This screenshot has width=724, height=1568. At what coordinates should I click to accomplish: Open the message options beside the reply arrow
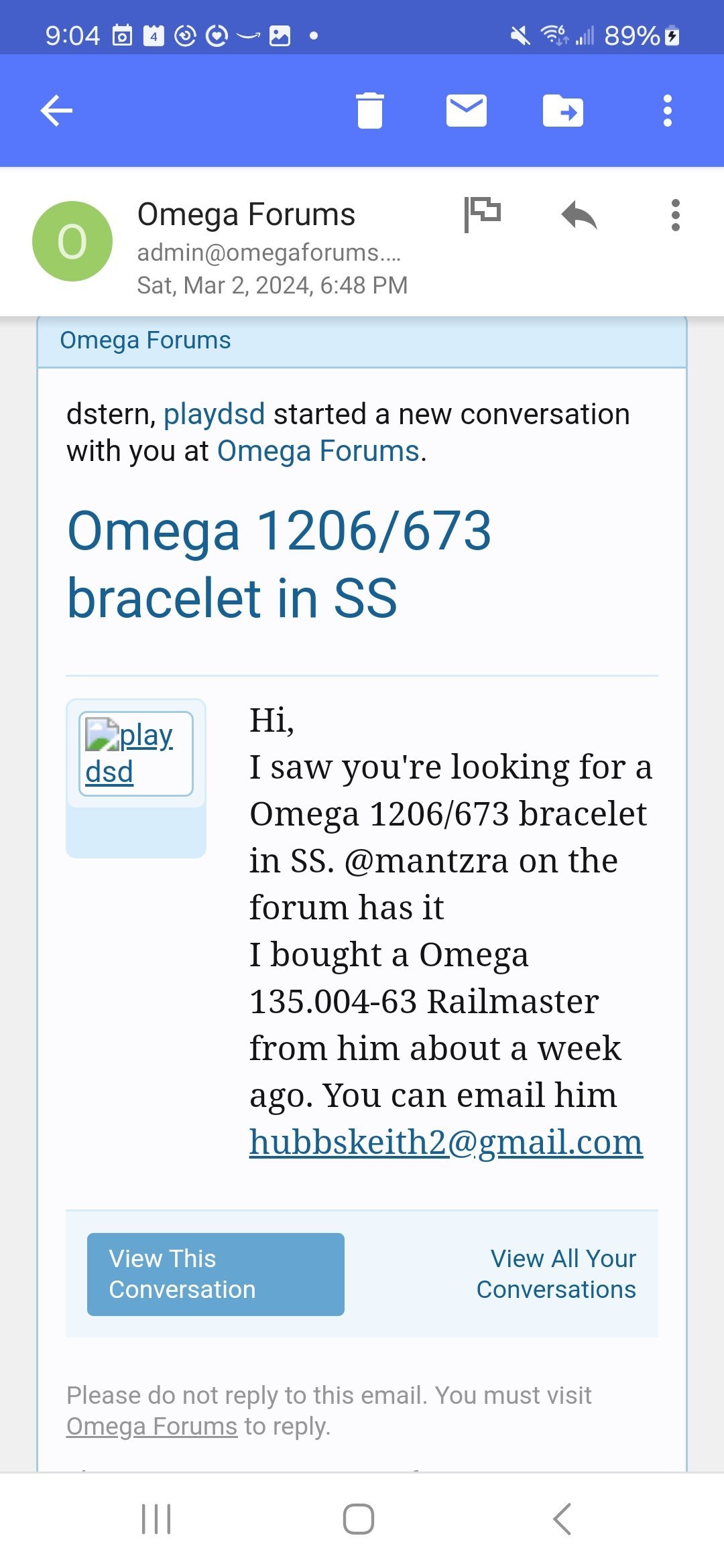point(675,215)
